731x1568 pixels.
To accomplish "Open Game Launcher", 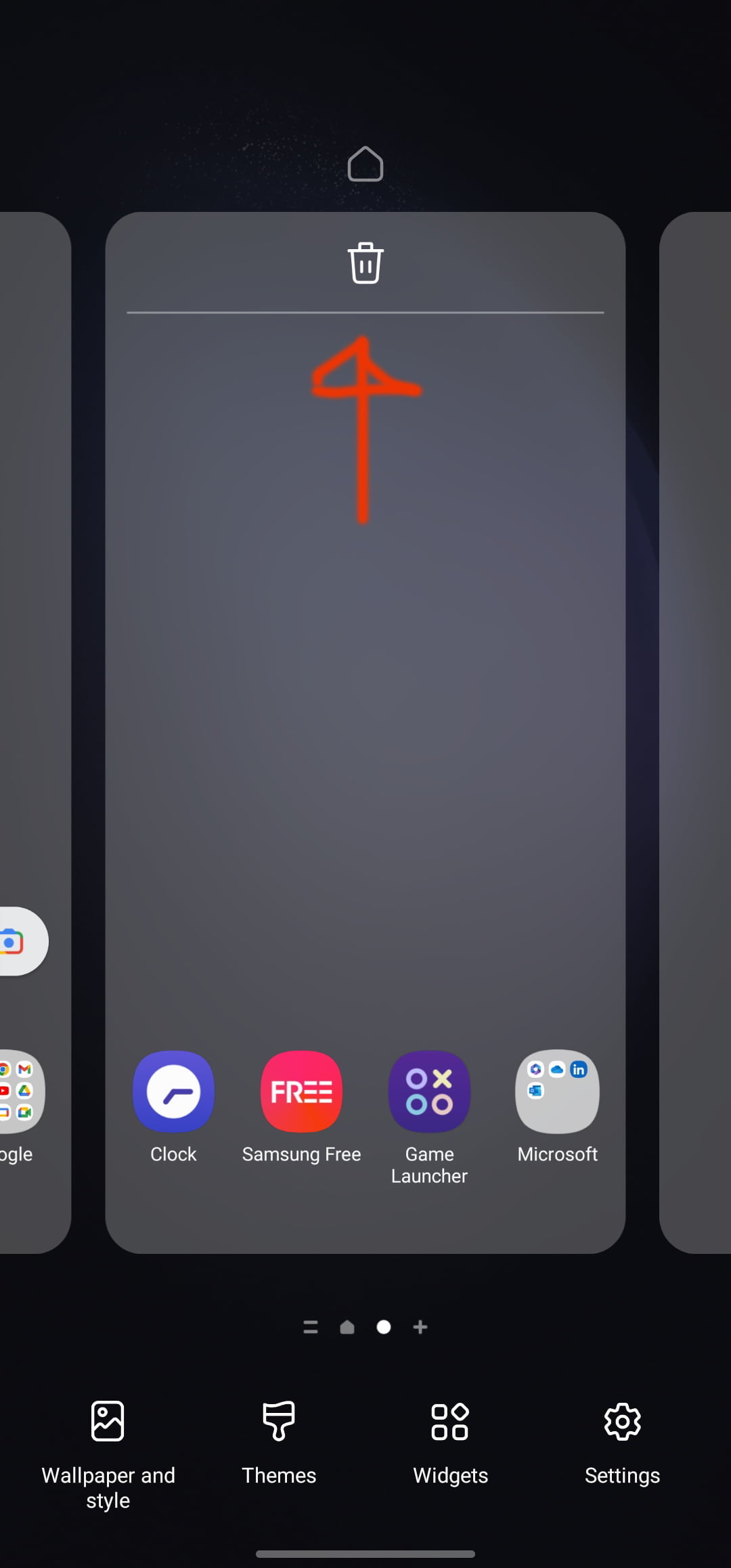I will (x=429, y=1091).
